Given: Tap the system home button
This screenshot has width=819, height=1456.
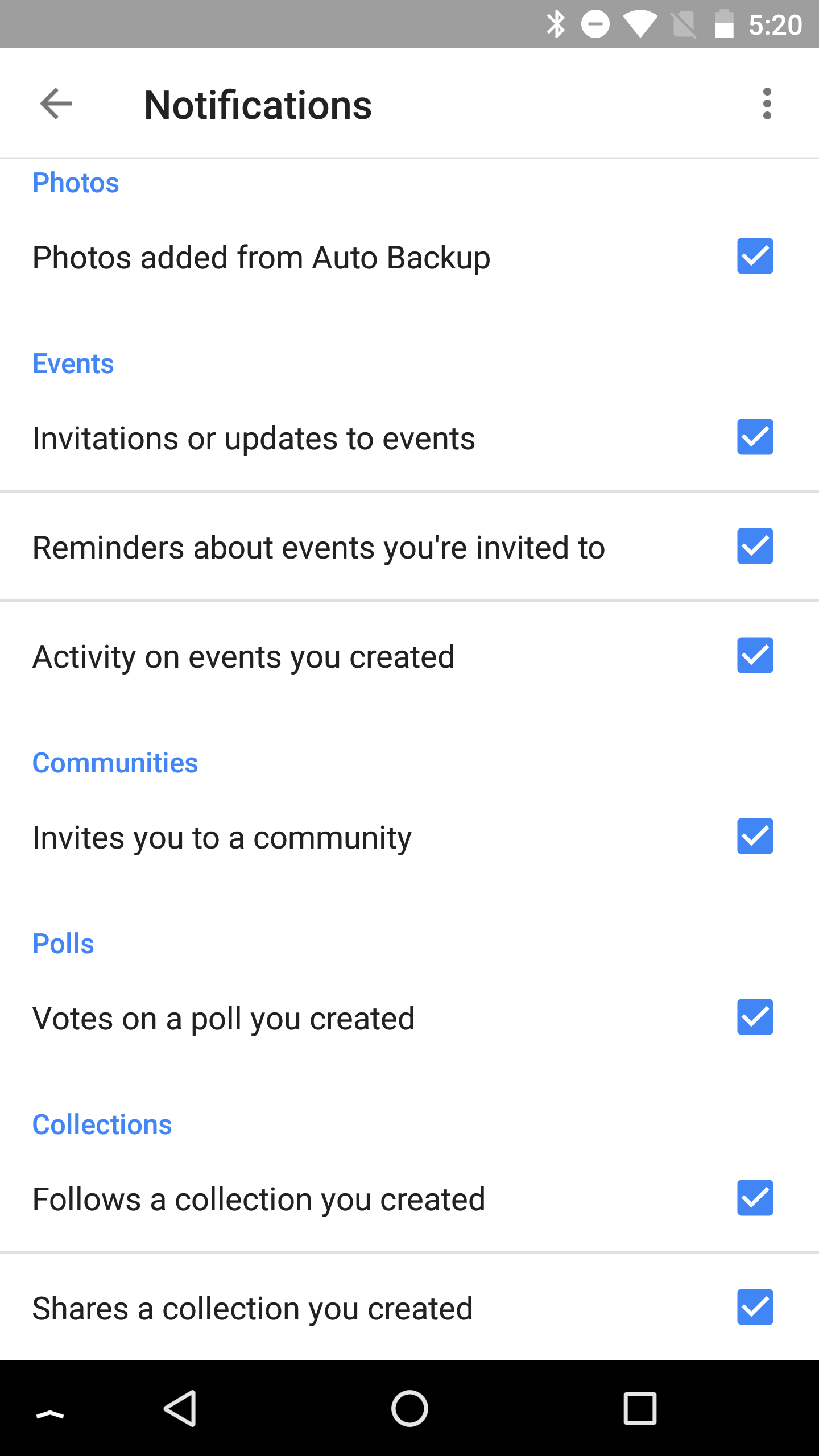Looking at the screenshot, I should pos(409,1408).
